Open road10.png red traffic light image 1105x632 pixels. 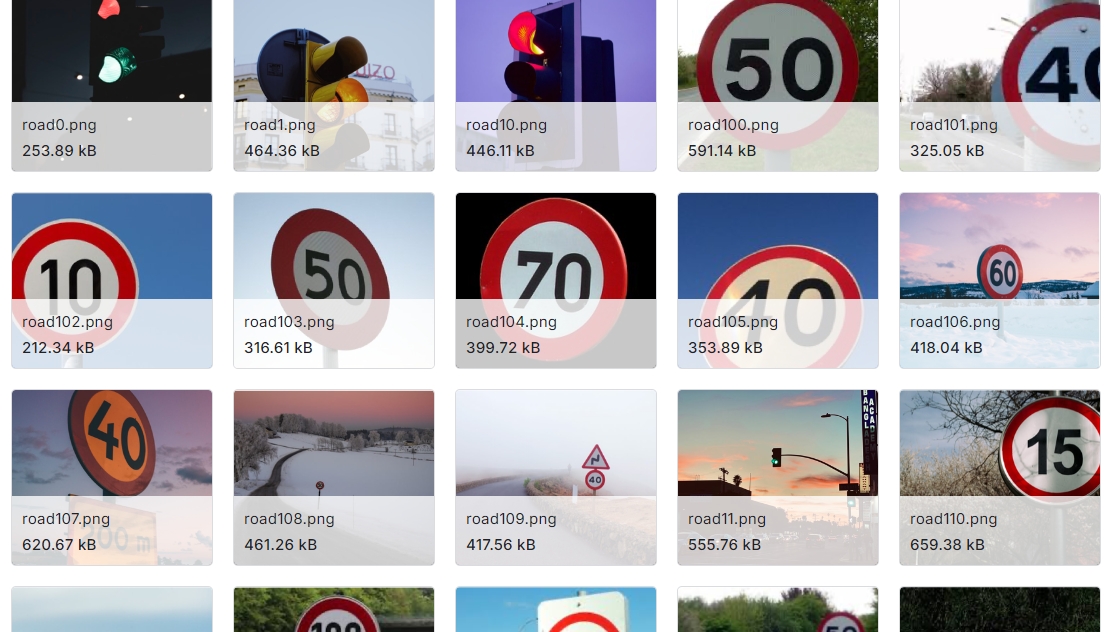(x=556, y=84)
